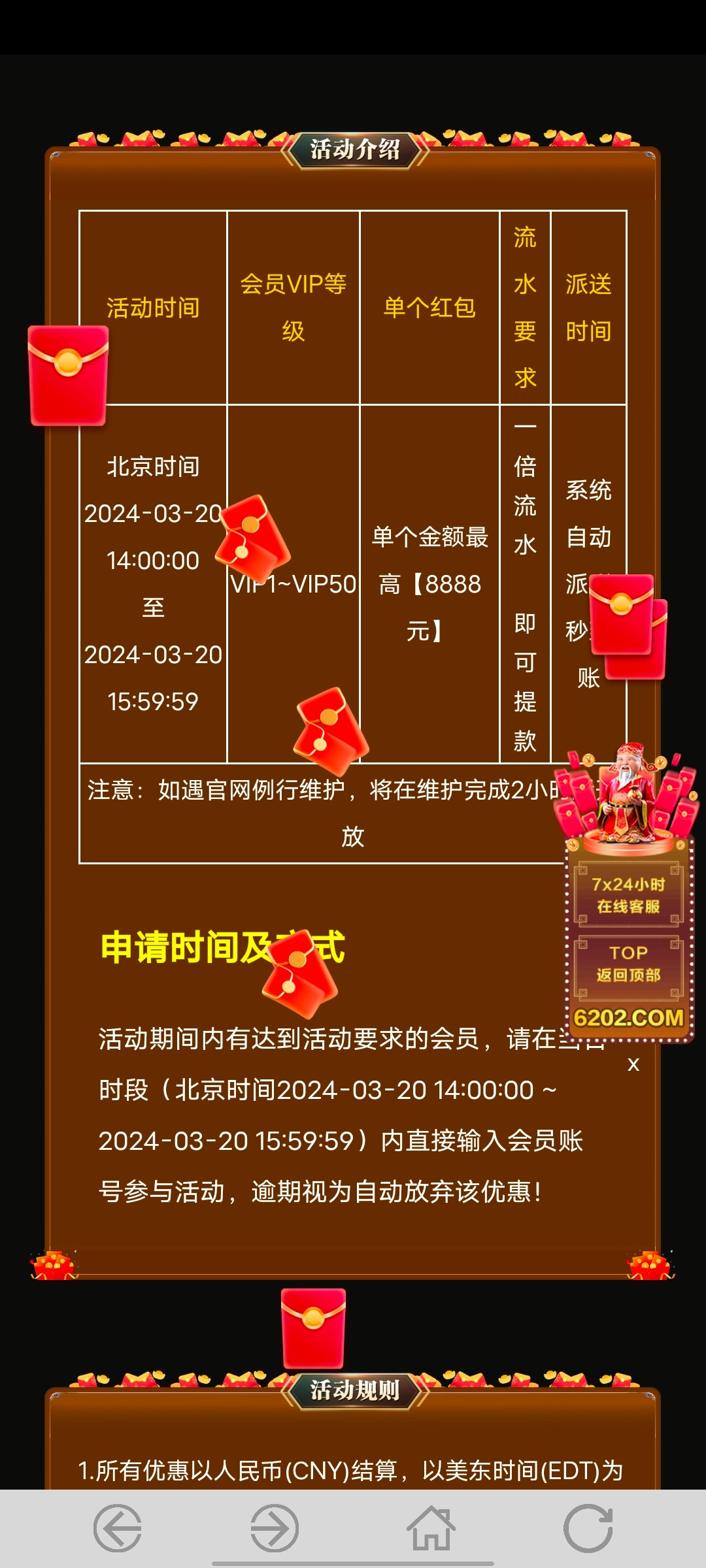Close the floating side widget with x
The height and width of the screenshot is (1568, 706).
pyautogui.click(x=633, y=1064)
